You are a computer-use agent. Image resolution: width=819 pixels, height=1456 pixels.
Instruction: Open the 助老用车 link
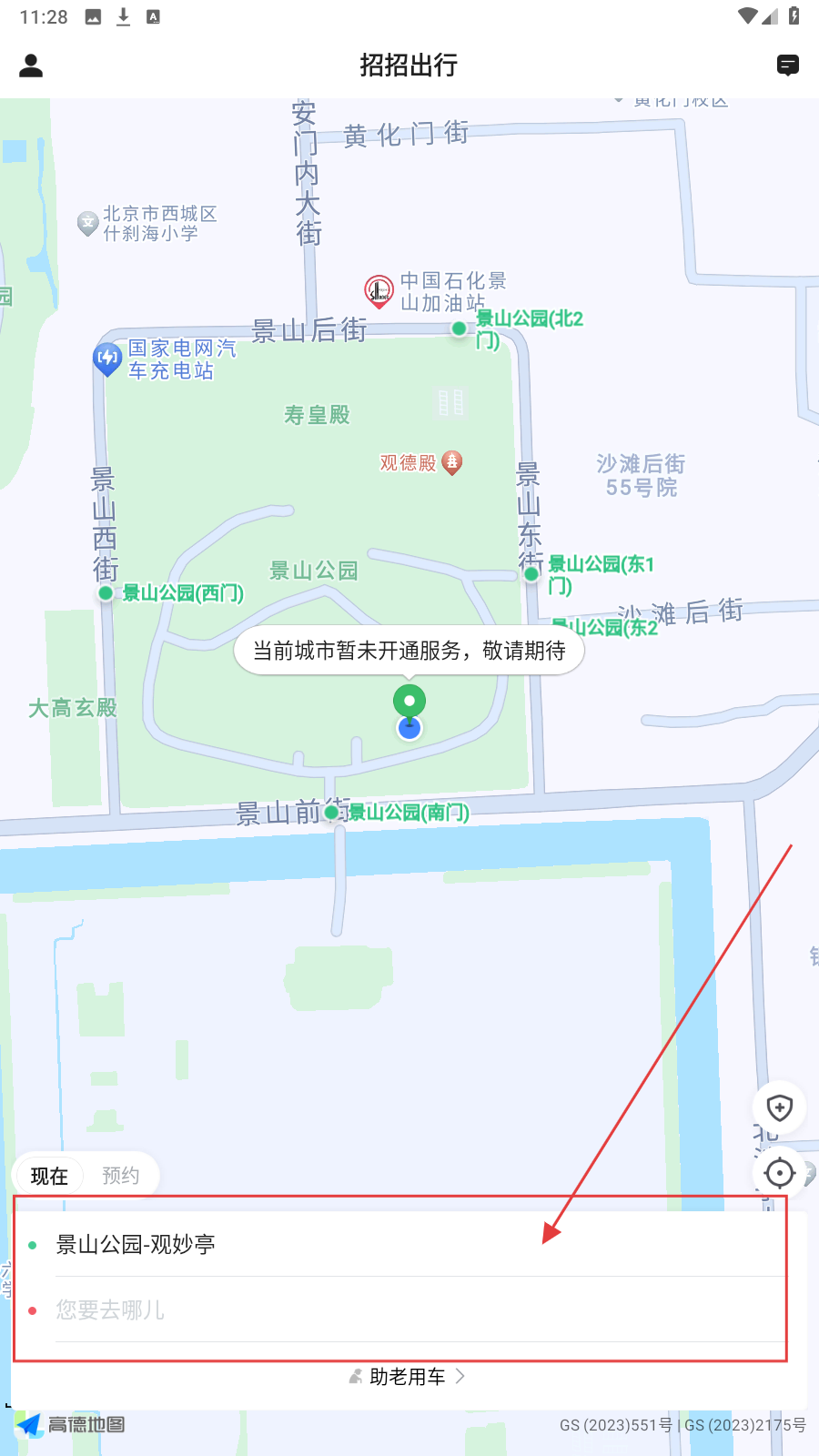click(408, 1377)
